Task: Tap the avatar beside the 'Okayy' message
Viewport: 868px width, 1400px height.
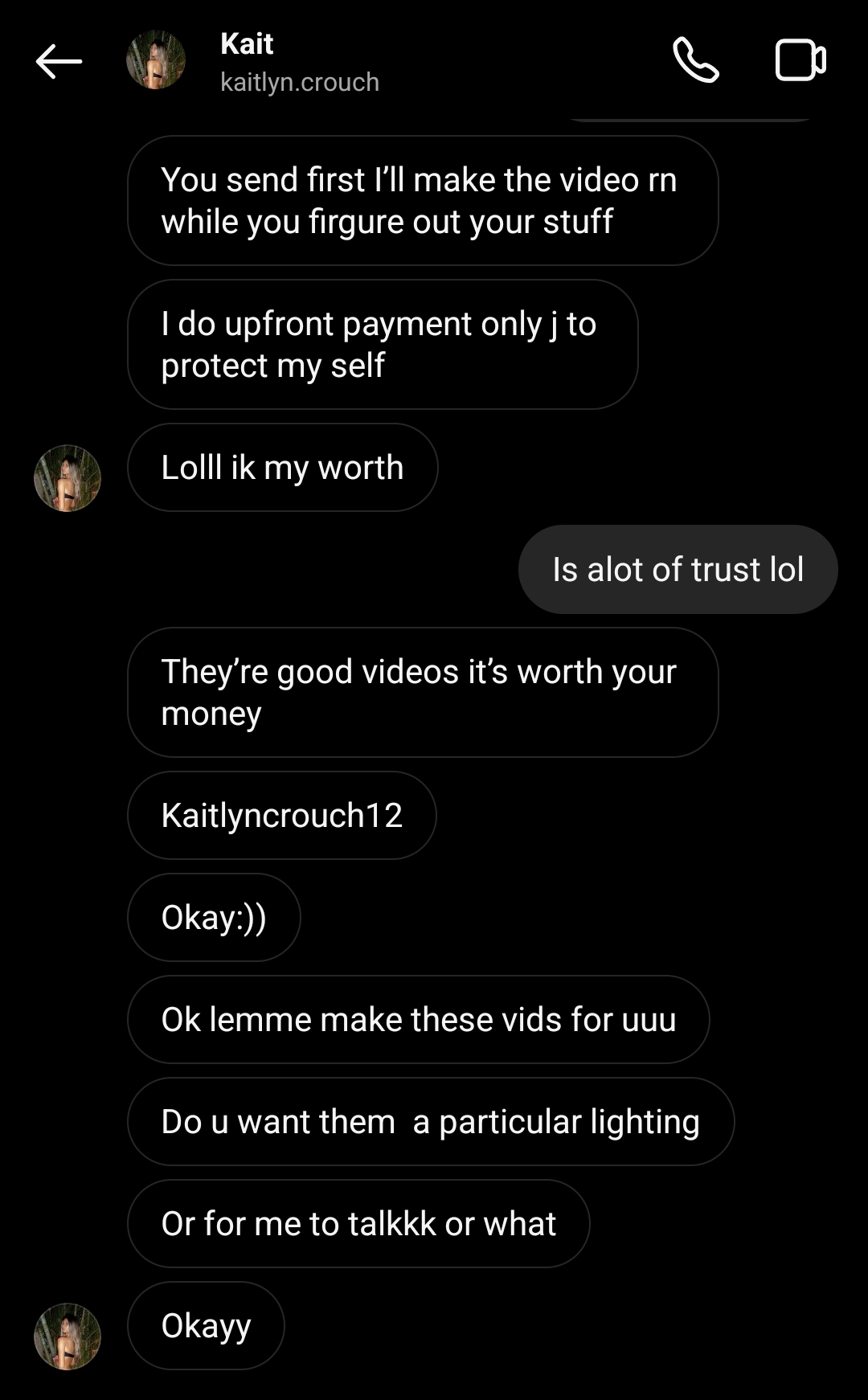Action: (x=68, y=1336)
